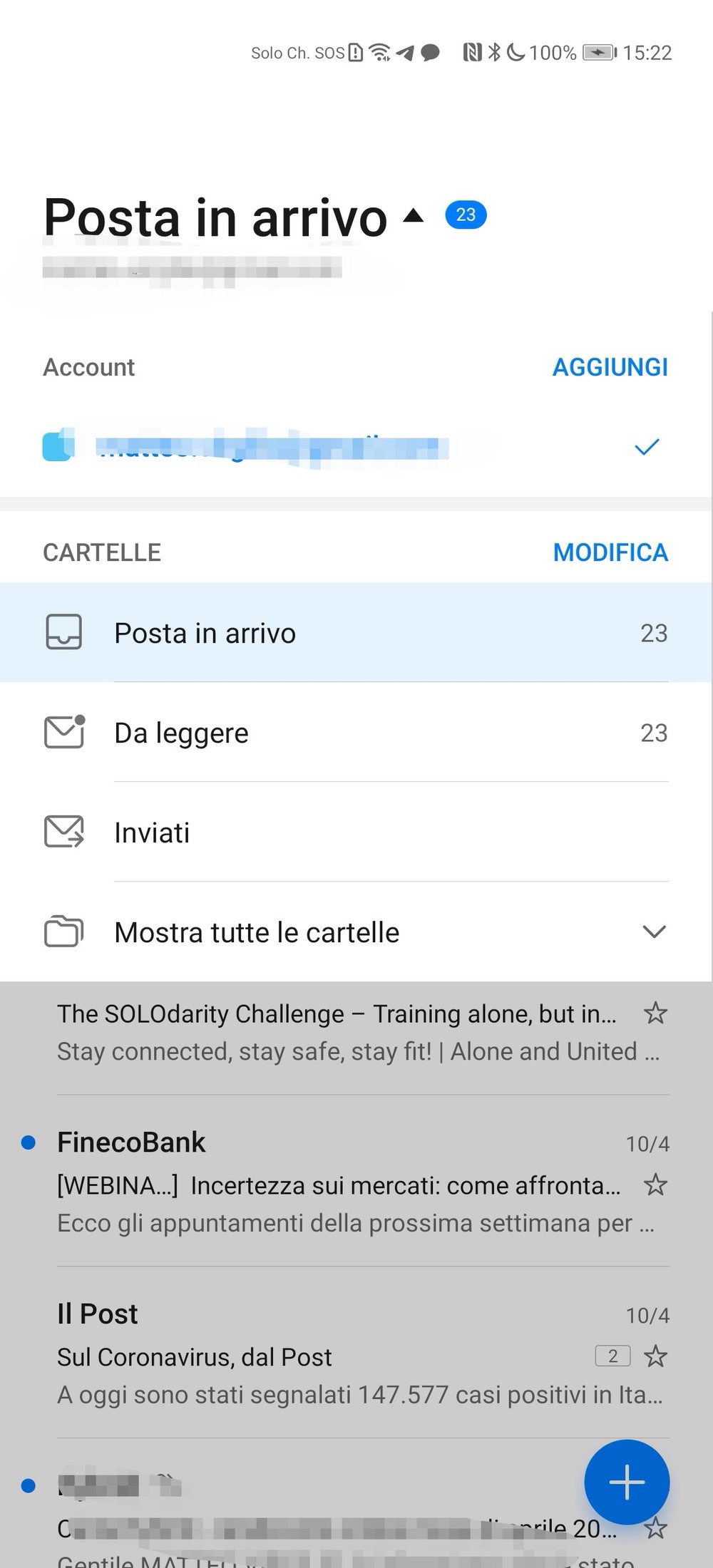Open the Posta in arrivo folder
The image size is (713, 1568).
[x=356, y=633]
